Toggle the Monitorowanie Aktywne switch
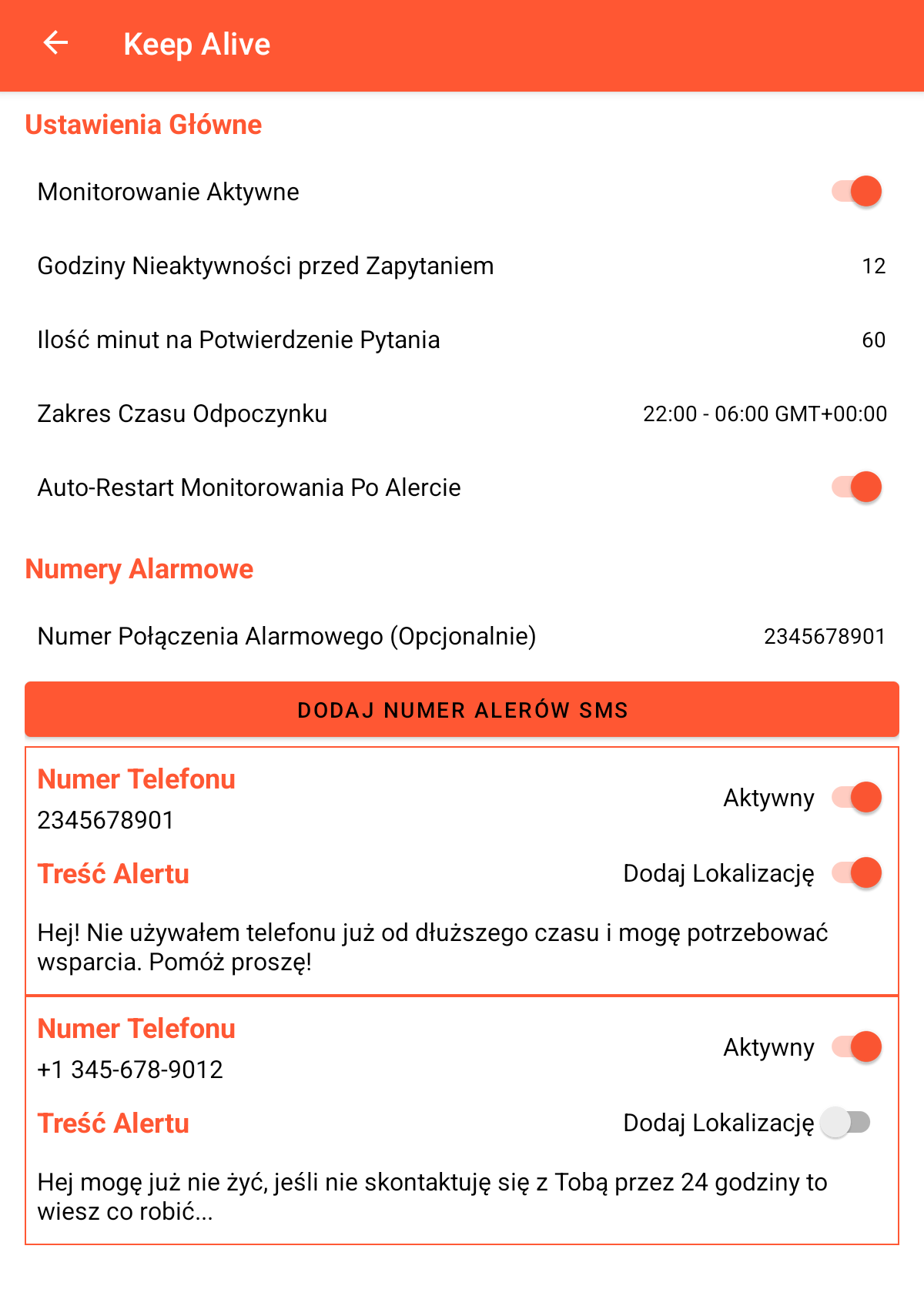 pos(856,191)
